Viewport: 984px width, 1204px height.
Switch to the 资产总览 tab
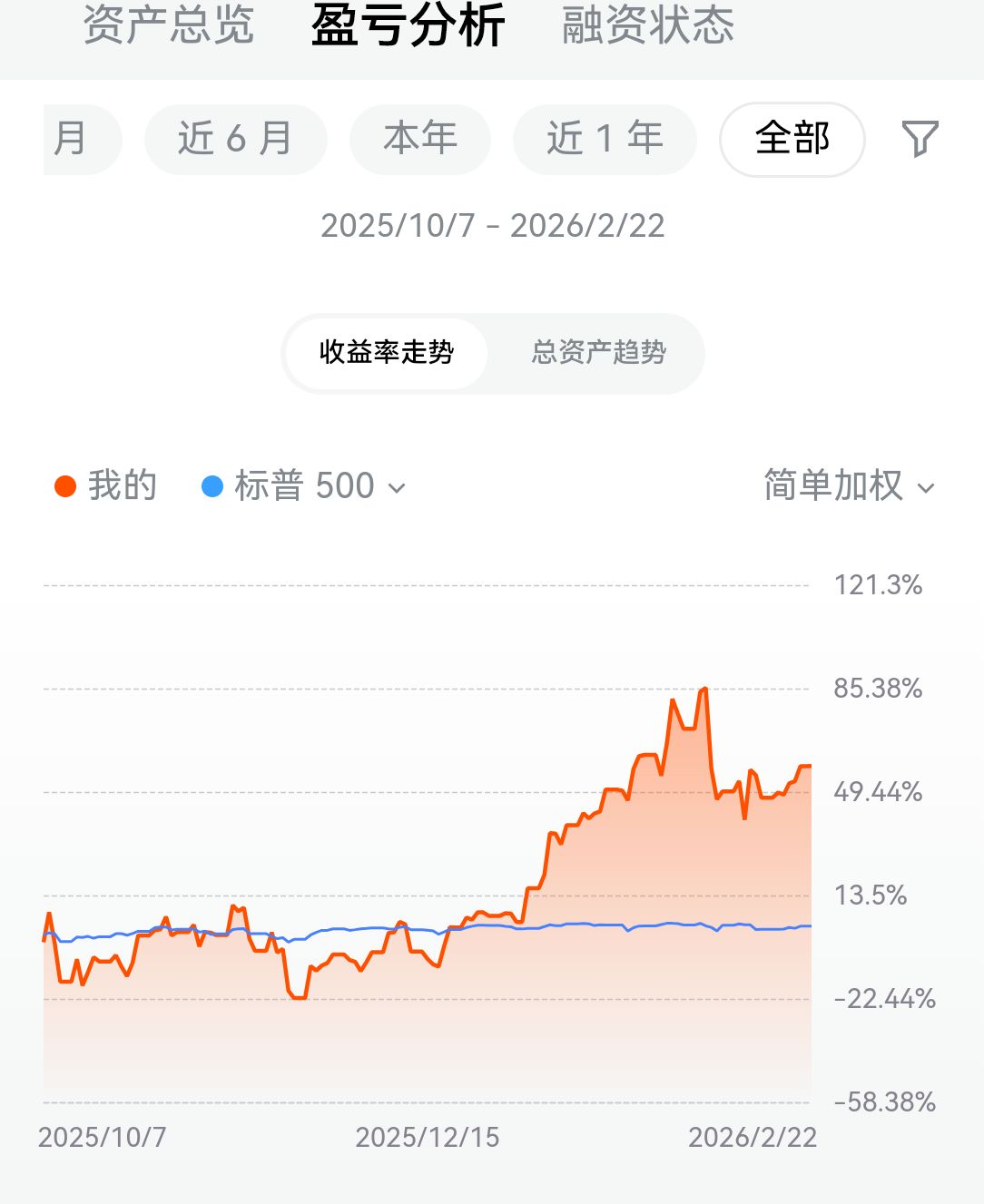[x=169, y=24]
